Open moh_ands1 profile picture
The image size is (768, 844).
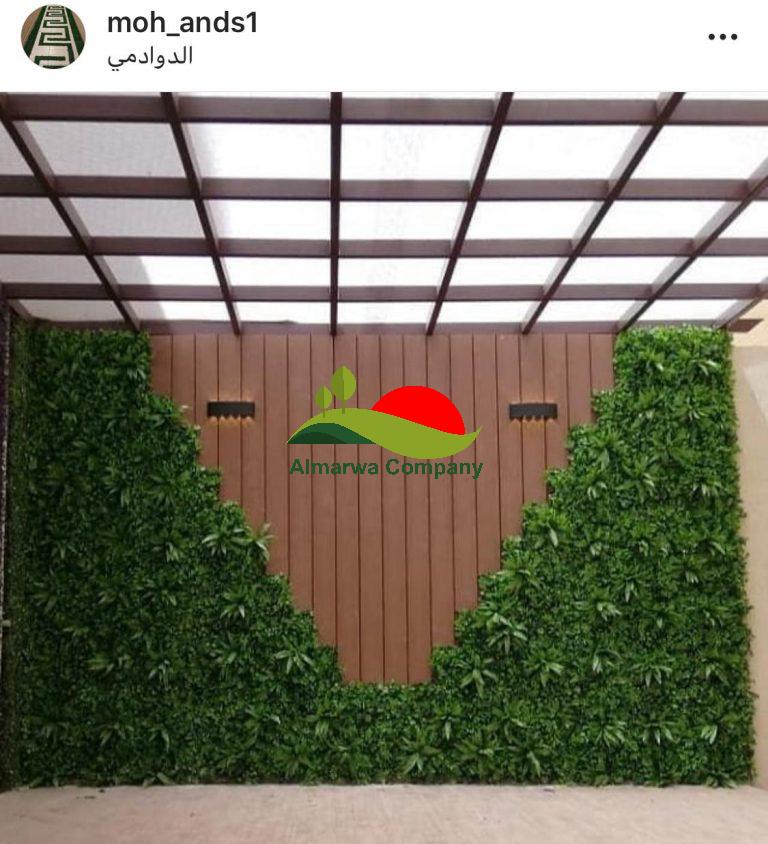[x=53, y=37]
